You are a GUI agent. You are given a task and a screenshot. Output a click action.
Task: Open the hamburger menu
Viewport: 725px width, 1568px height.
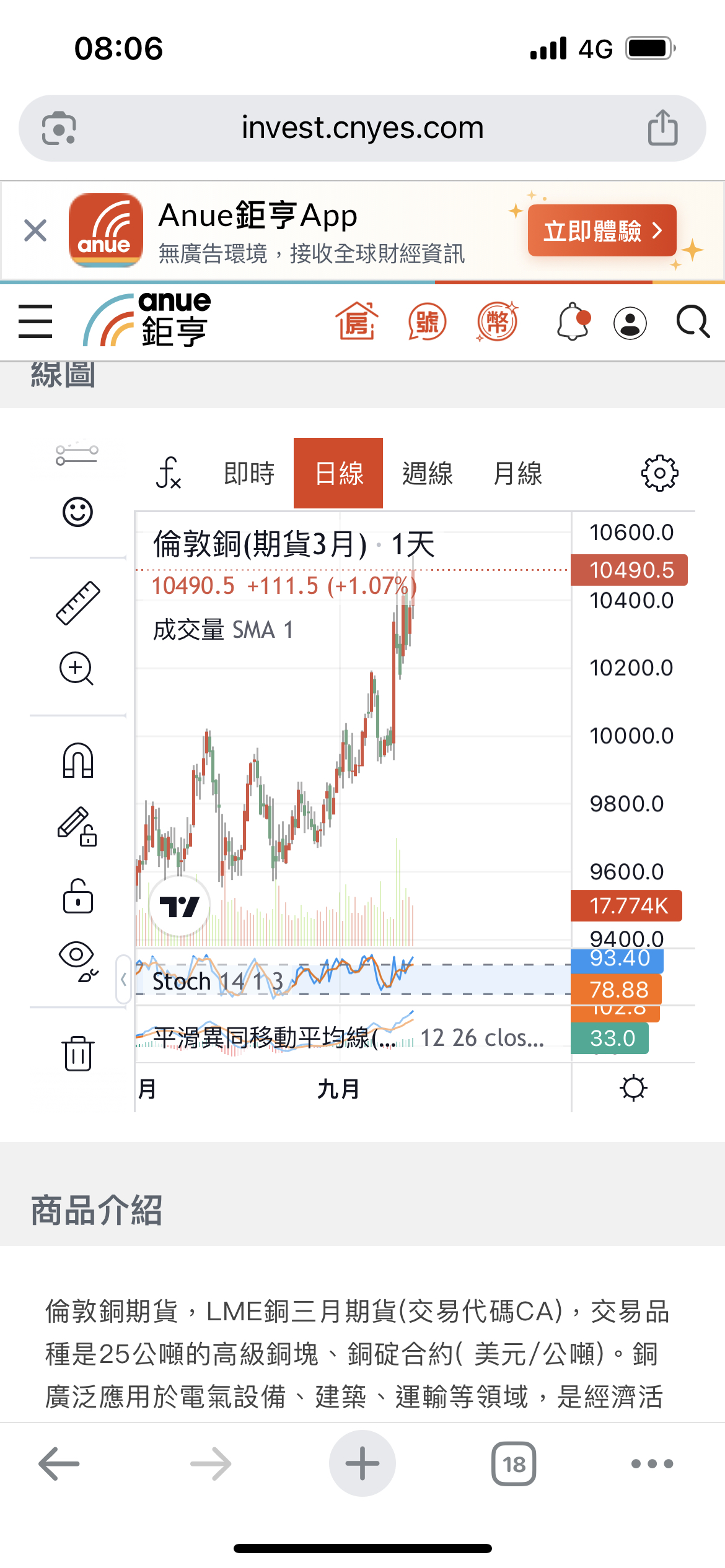35,321
